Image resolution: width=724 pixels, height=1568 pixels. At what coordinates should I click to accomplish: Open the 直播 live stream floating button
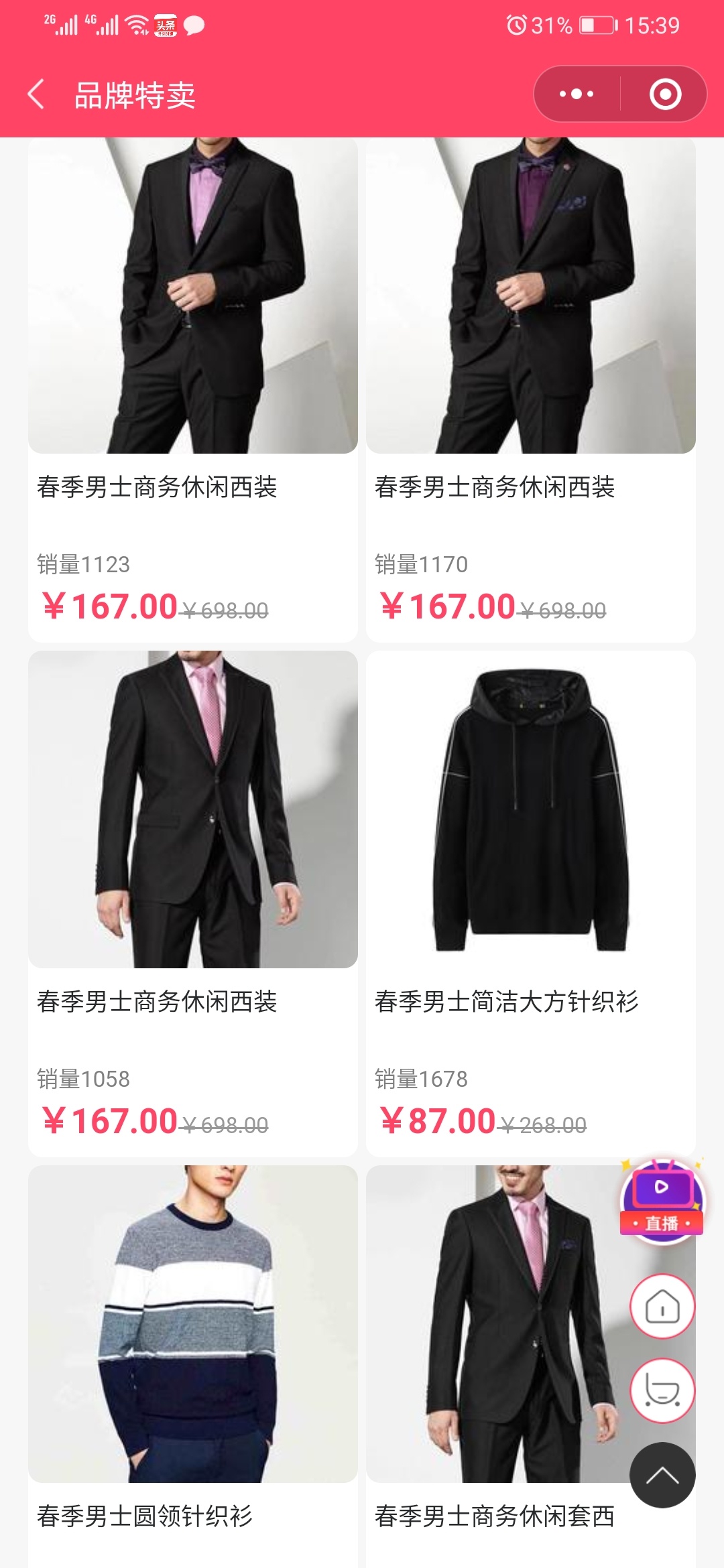(x=662, y=1201)
